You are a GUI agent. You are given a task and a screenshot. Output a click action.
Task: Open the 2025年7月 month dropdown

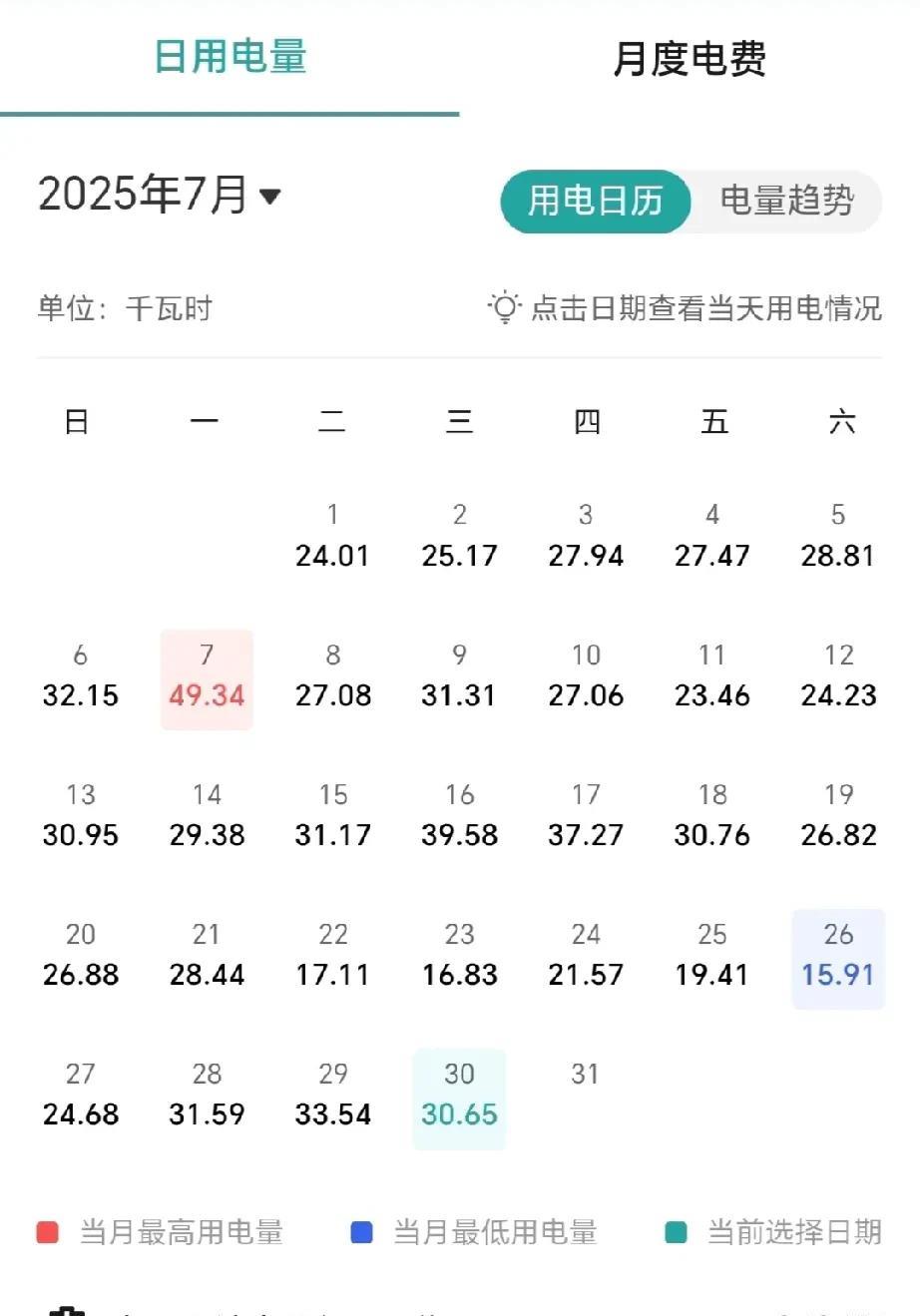click(x=160, y=195)
